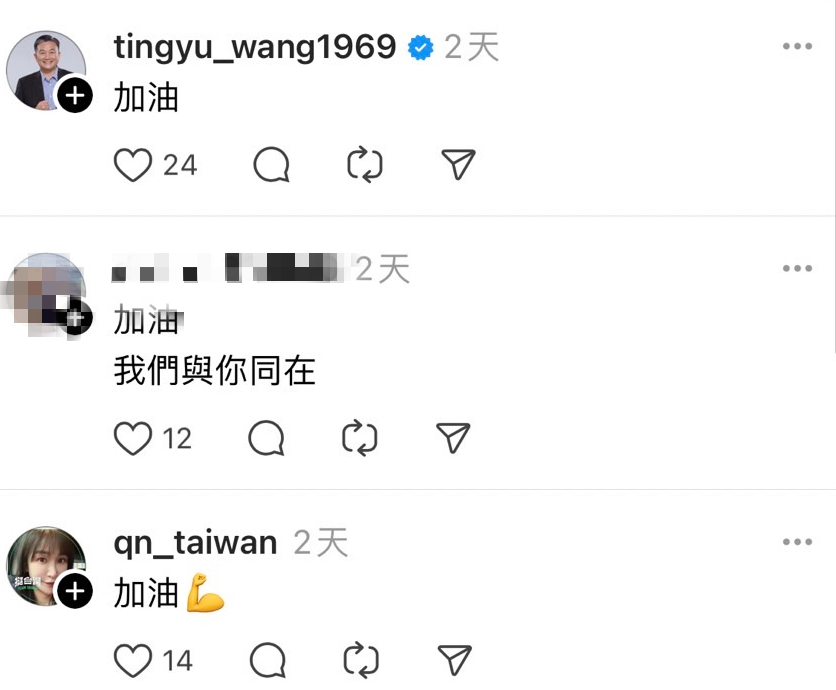Reply to the 我們與你同在 comment

267,438
